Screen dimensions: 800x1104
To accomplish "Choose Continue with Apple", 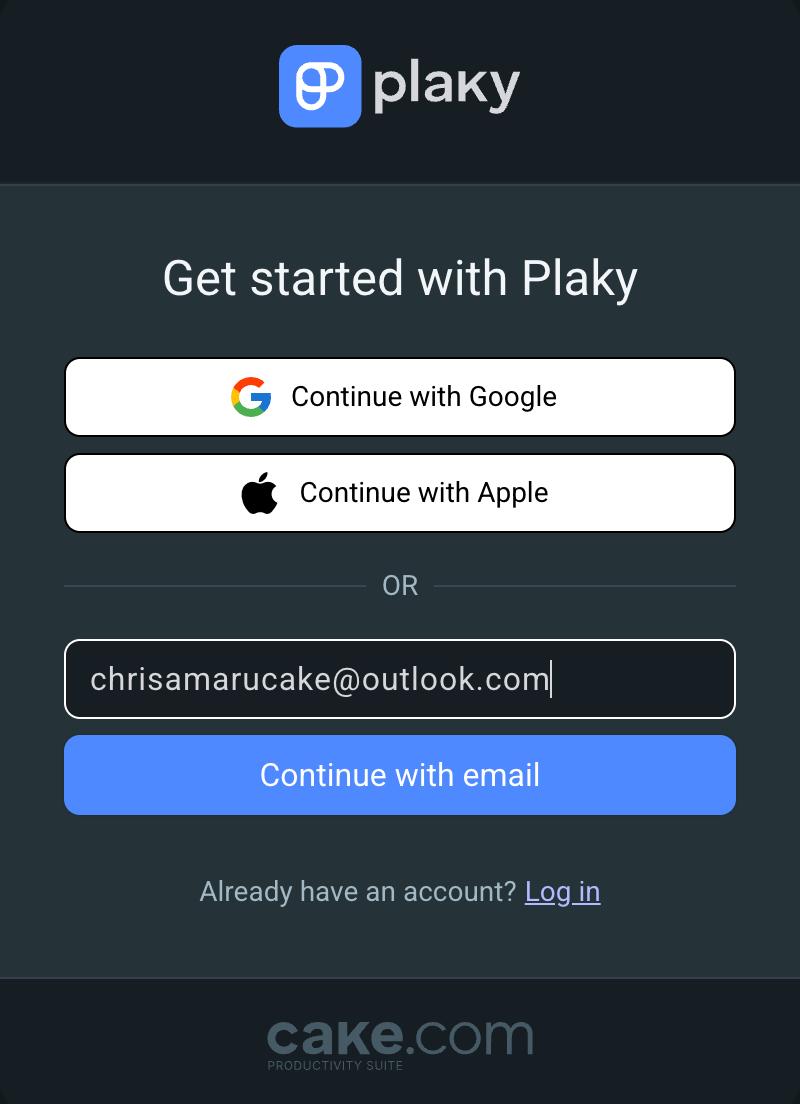I will (400, 493).
